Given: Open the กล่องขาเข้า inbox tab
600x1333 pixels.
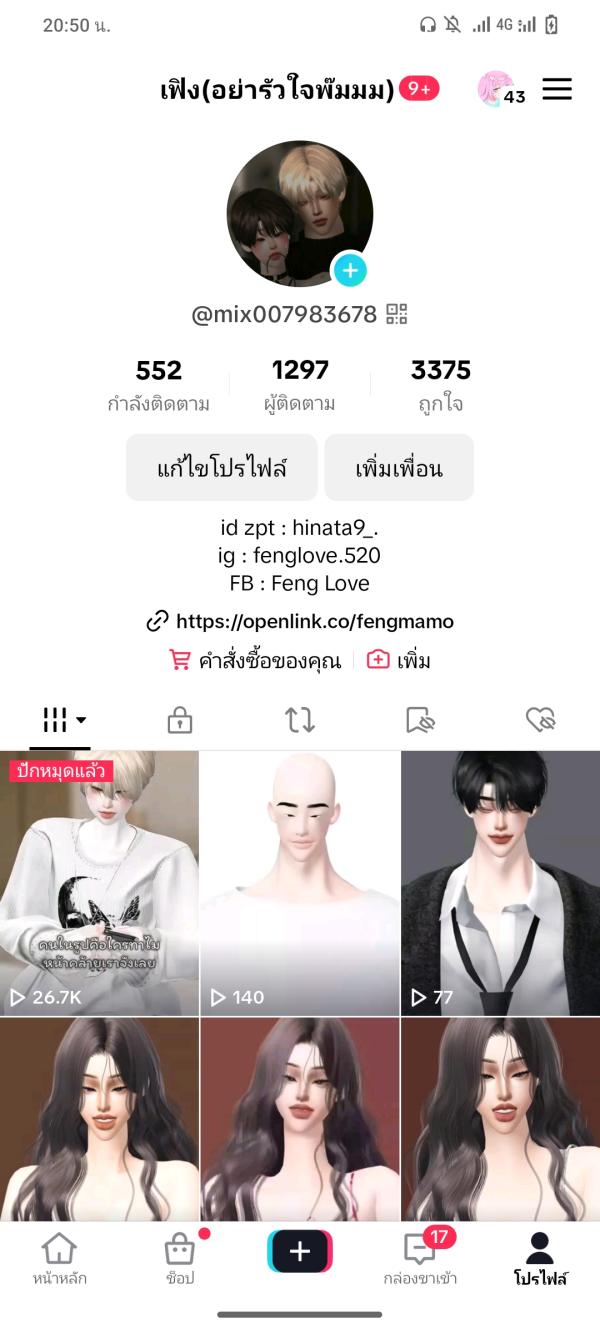Looking at the screenshot, I should click(420, 1258).
